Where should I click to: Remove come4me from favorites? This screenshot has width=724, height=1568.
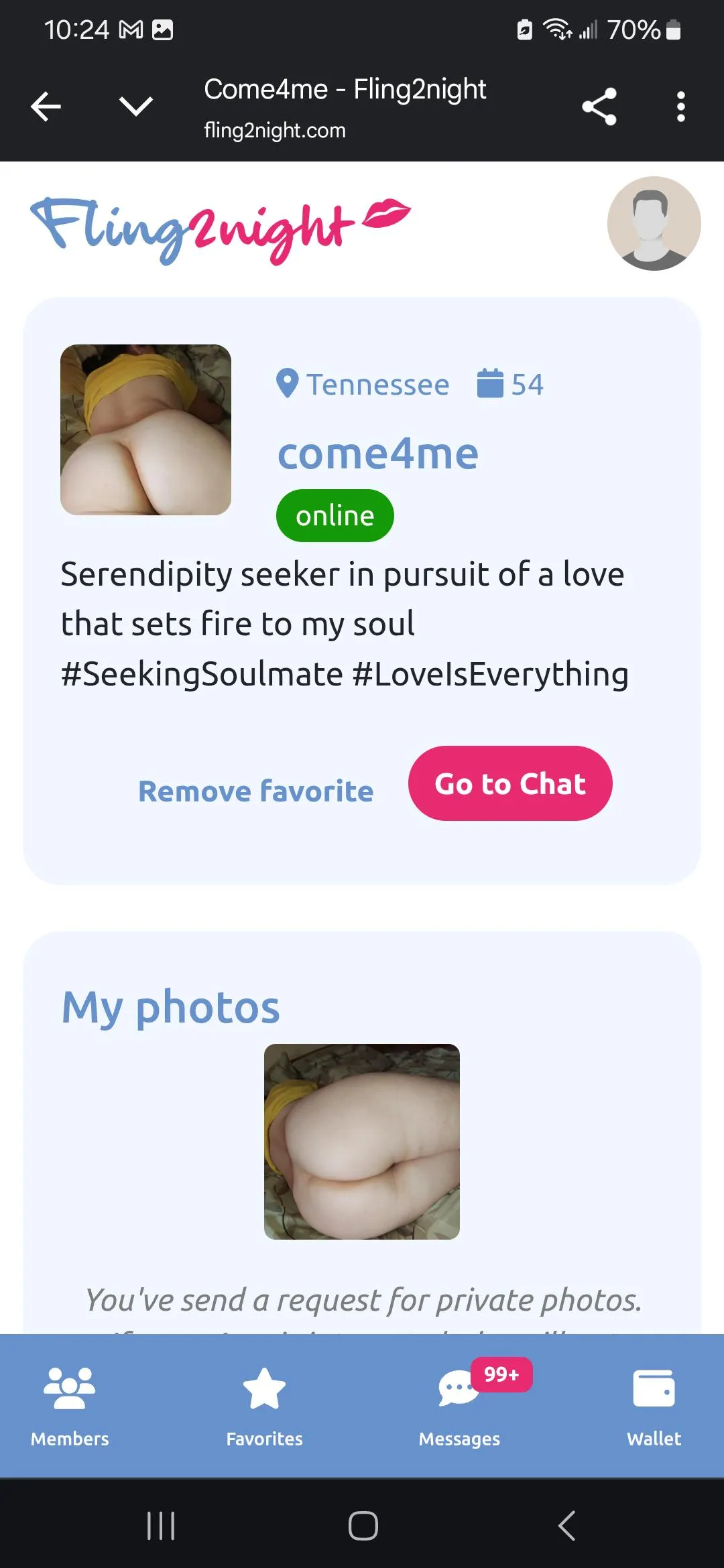pyautogui.click(x=255, y=791)
